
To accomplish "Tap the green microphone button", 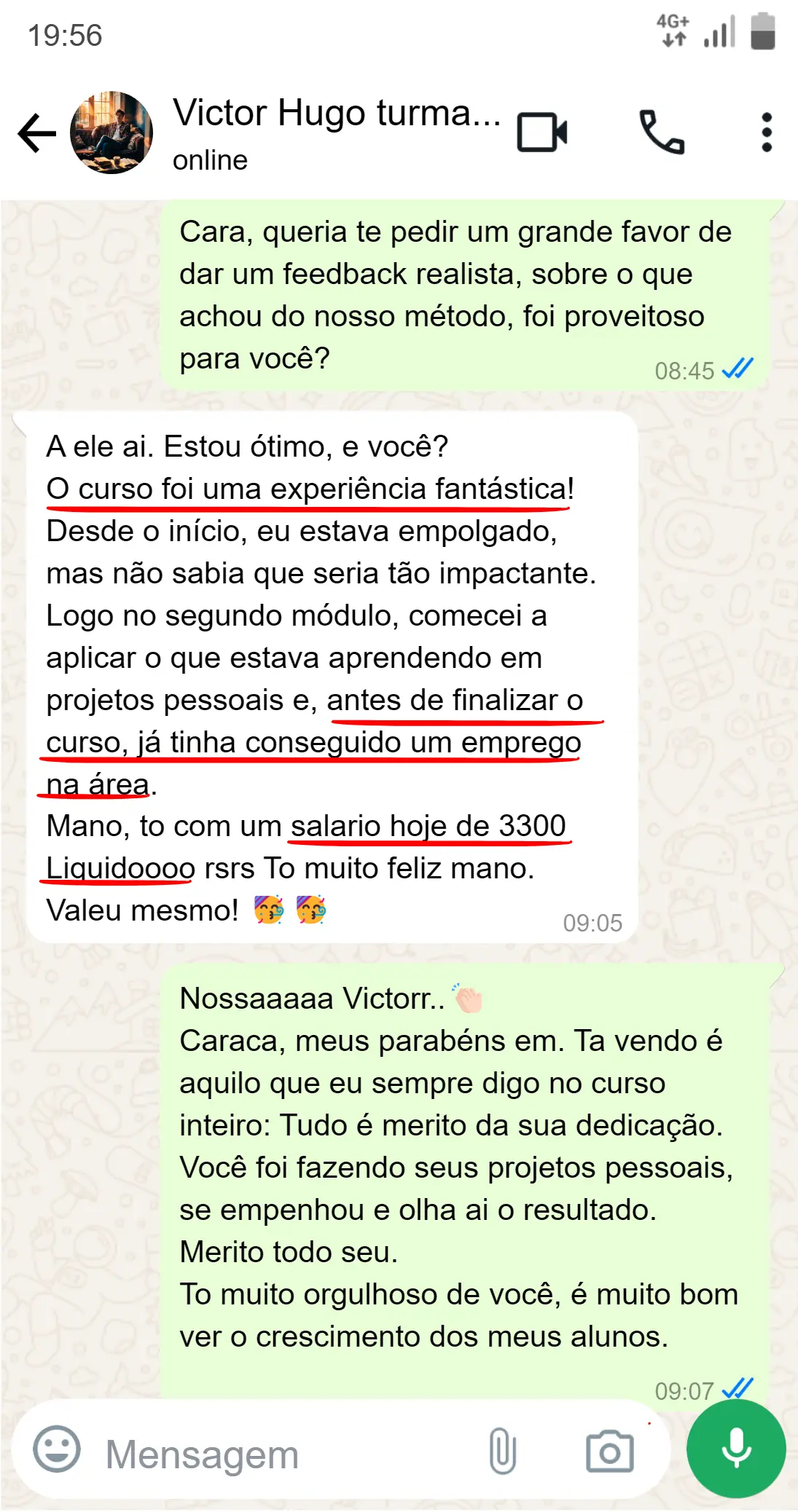I will click(736, 1448).
